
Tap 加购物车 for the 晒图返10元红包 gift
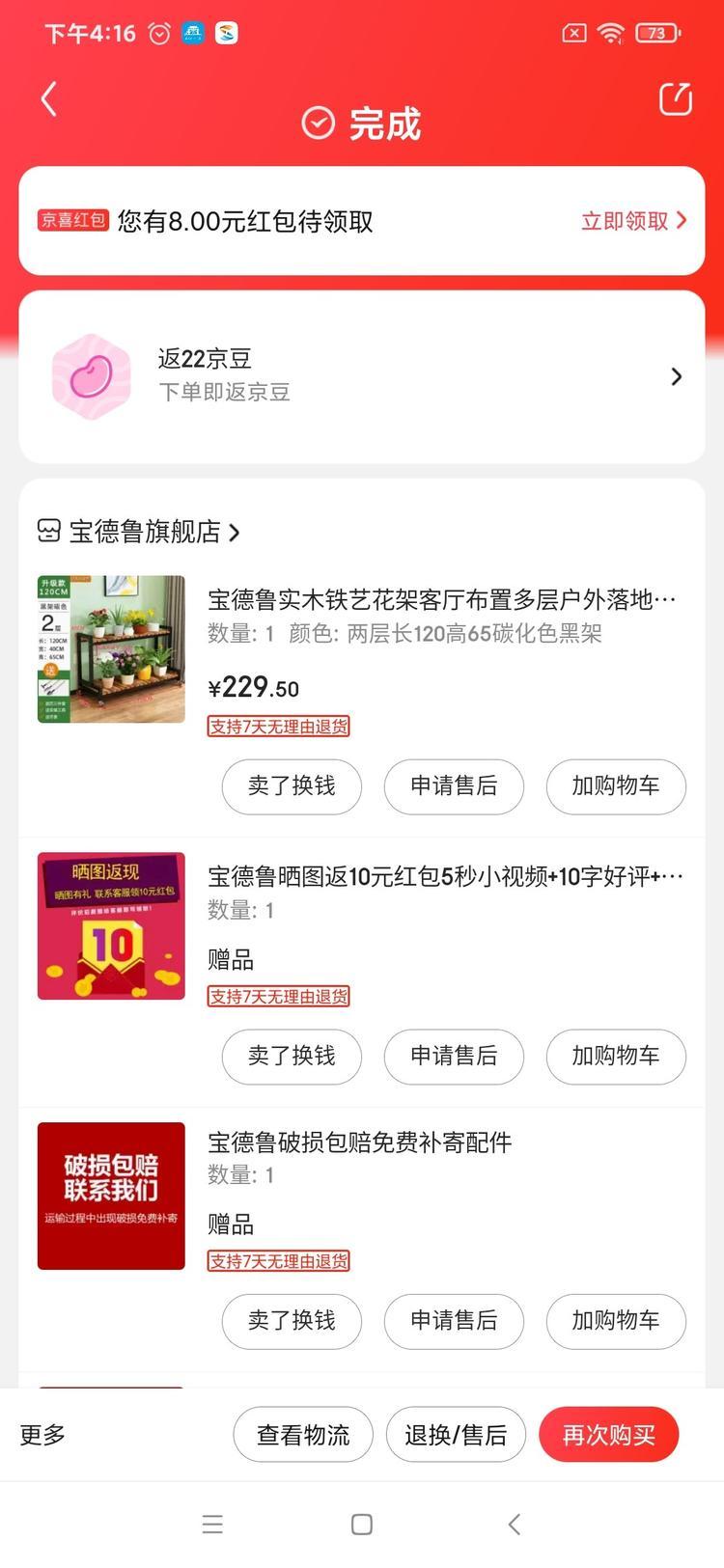pyautogui.click(x=616, y=1057)
